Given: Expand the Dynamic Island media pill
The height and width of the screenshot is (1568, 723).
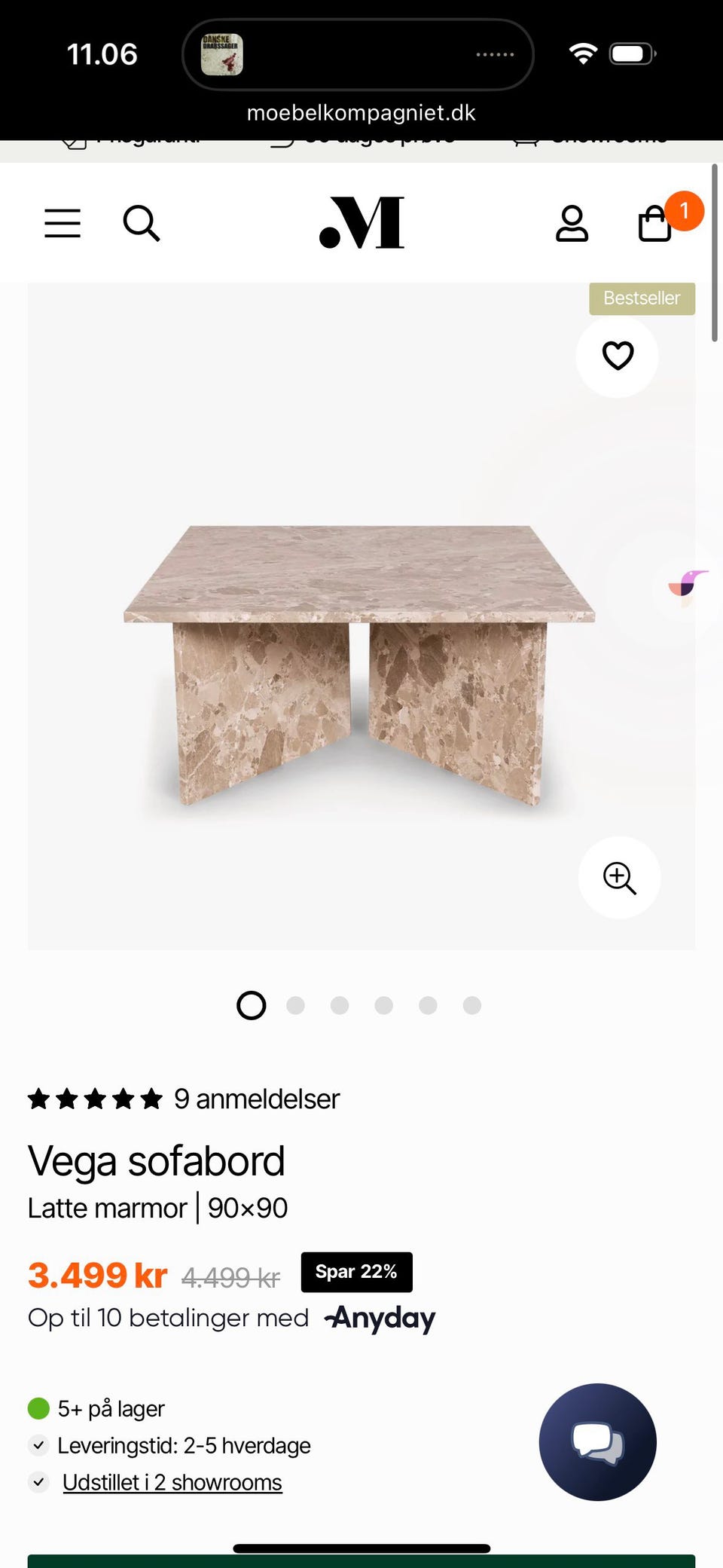Looking at the screenshot, I should click(357, 53).
